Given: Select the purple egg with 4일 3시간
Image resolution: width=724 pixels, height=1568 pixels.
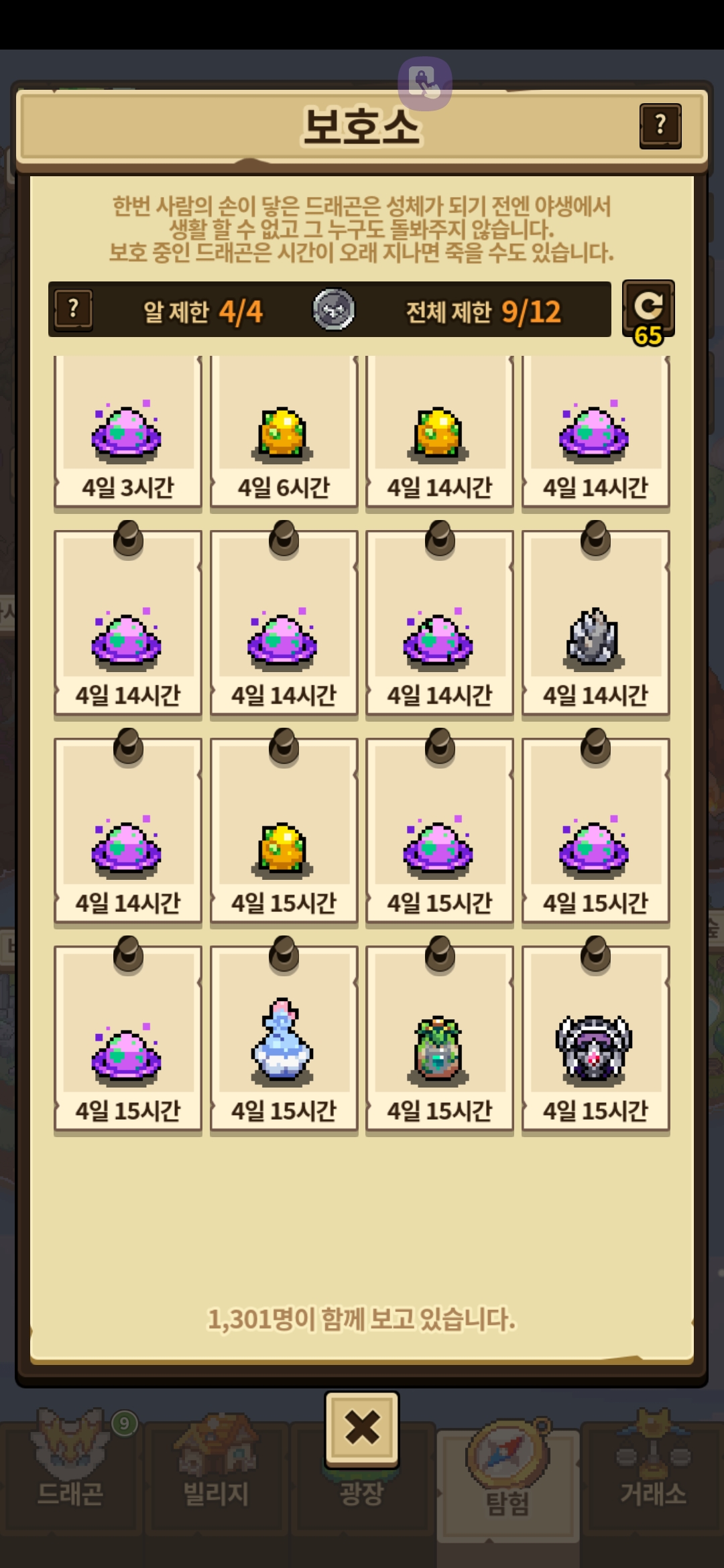Looking at the screenshot, I should point(127,432).
